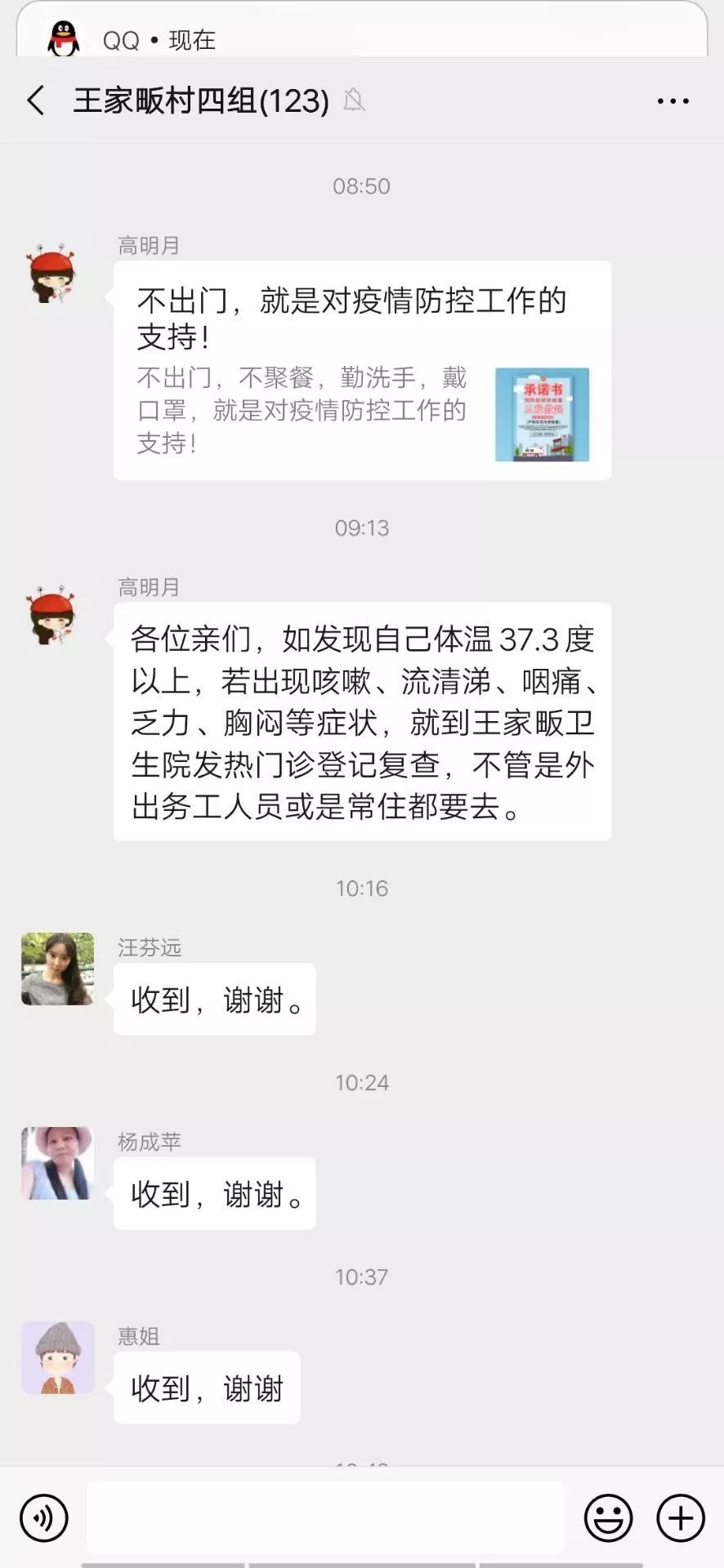This screenshot has width=724, height=1568.
Task: Open 杨成苹's profile avatar
Action: click(57, 1163)
